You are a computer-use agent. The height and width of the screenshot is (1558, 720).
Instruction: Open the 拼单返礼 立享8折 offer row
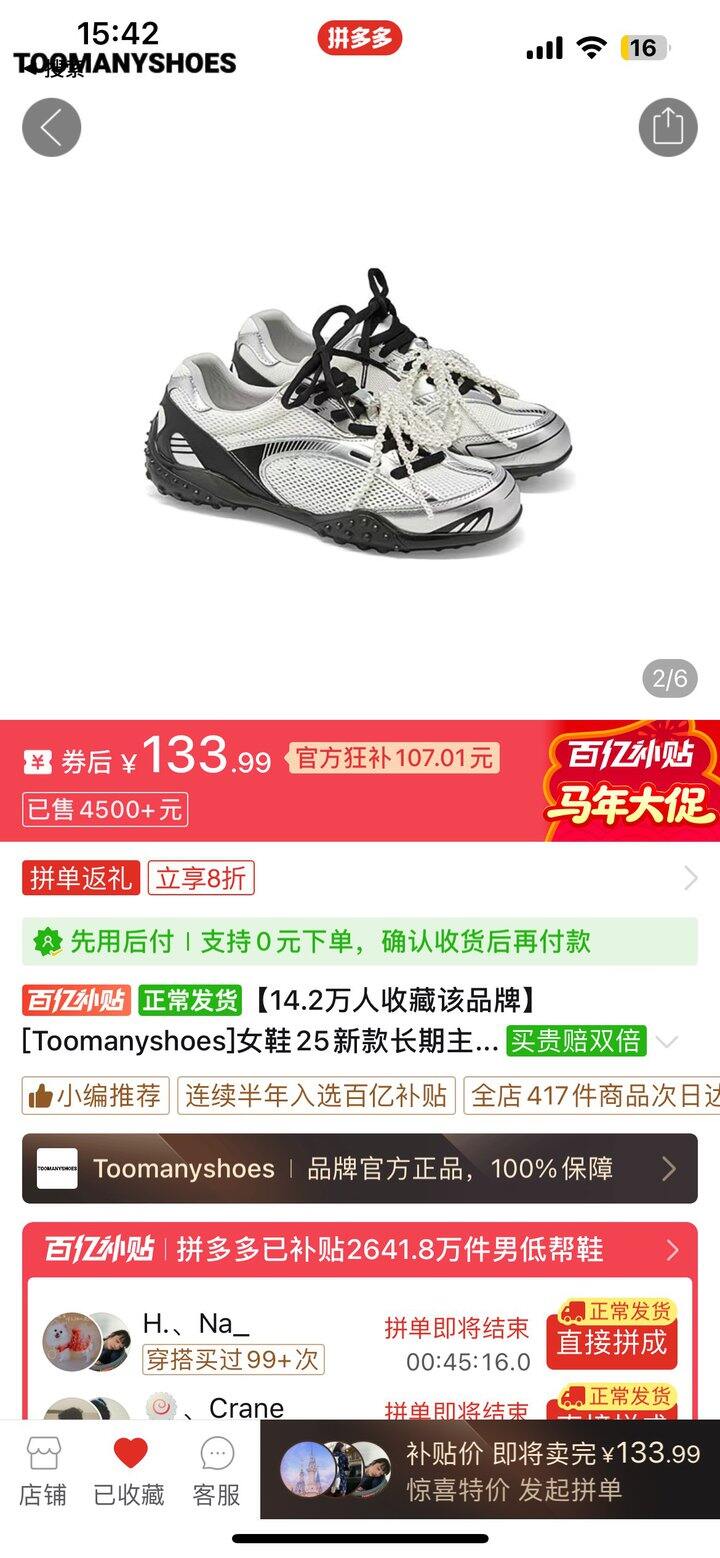[x=360, y=879]
